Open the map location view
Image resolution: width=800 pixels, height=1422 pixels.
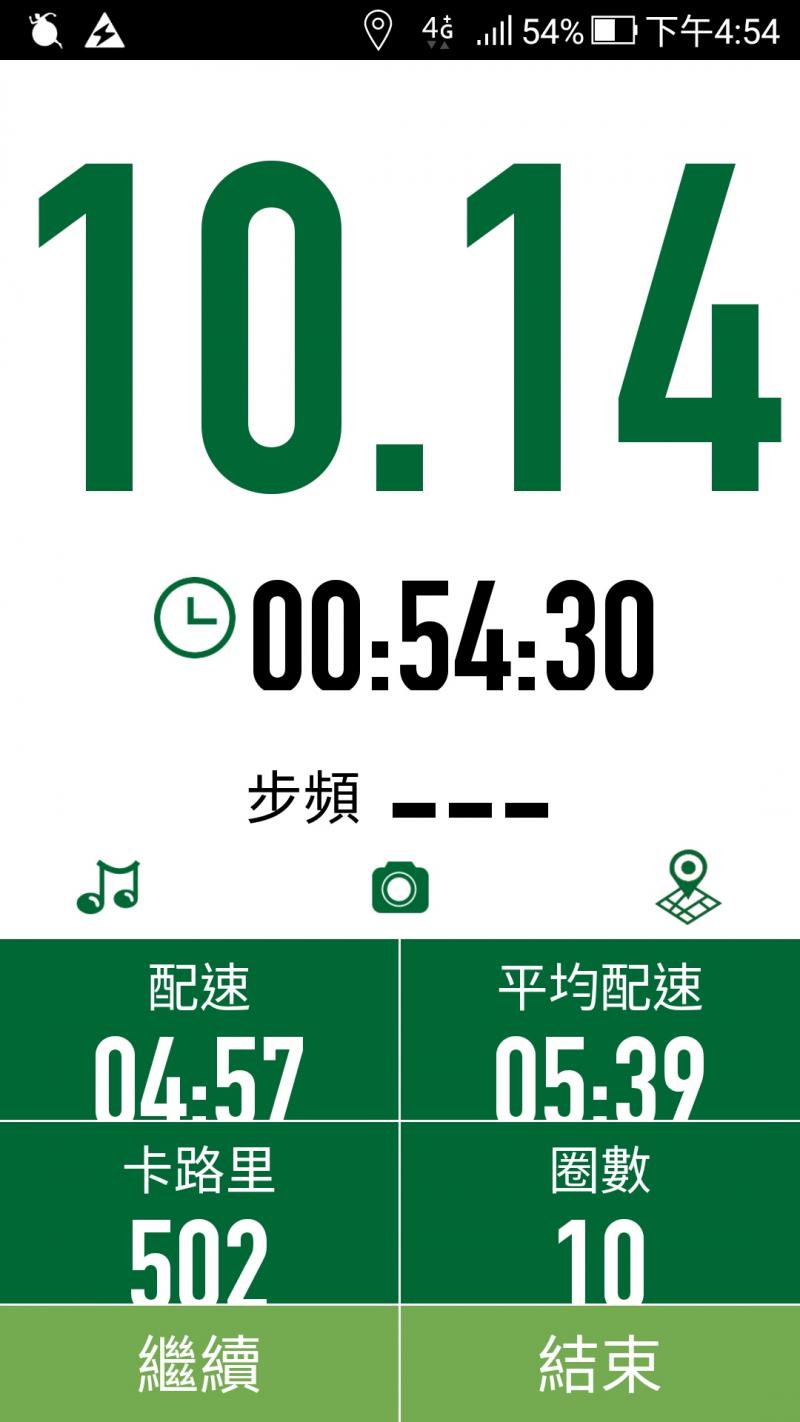click(x=688, y=887)
